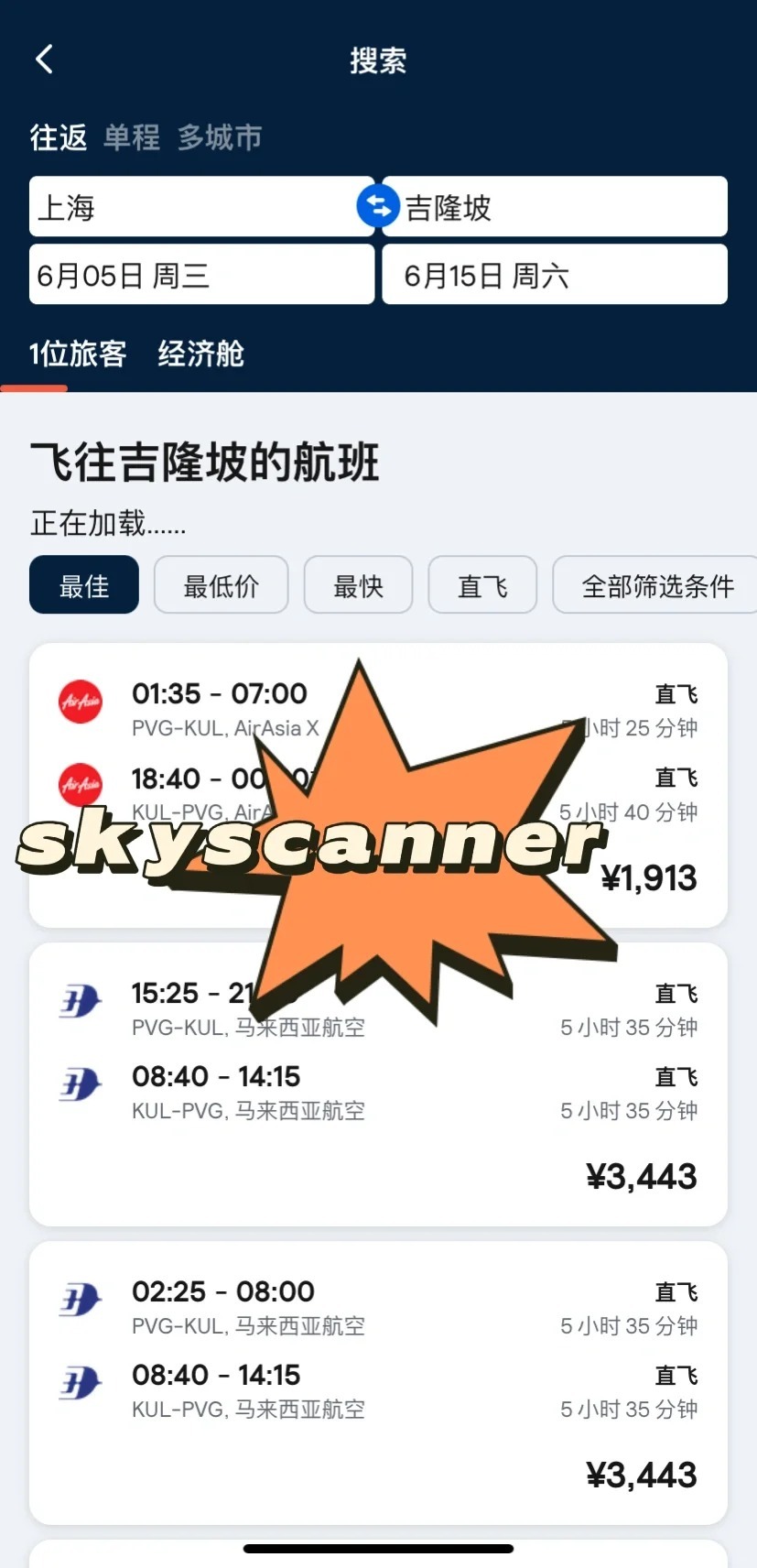Select the 往返 round-trip tab
The image size is (757, 1568).
click(59, 137)
